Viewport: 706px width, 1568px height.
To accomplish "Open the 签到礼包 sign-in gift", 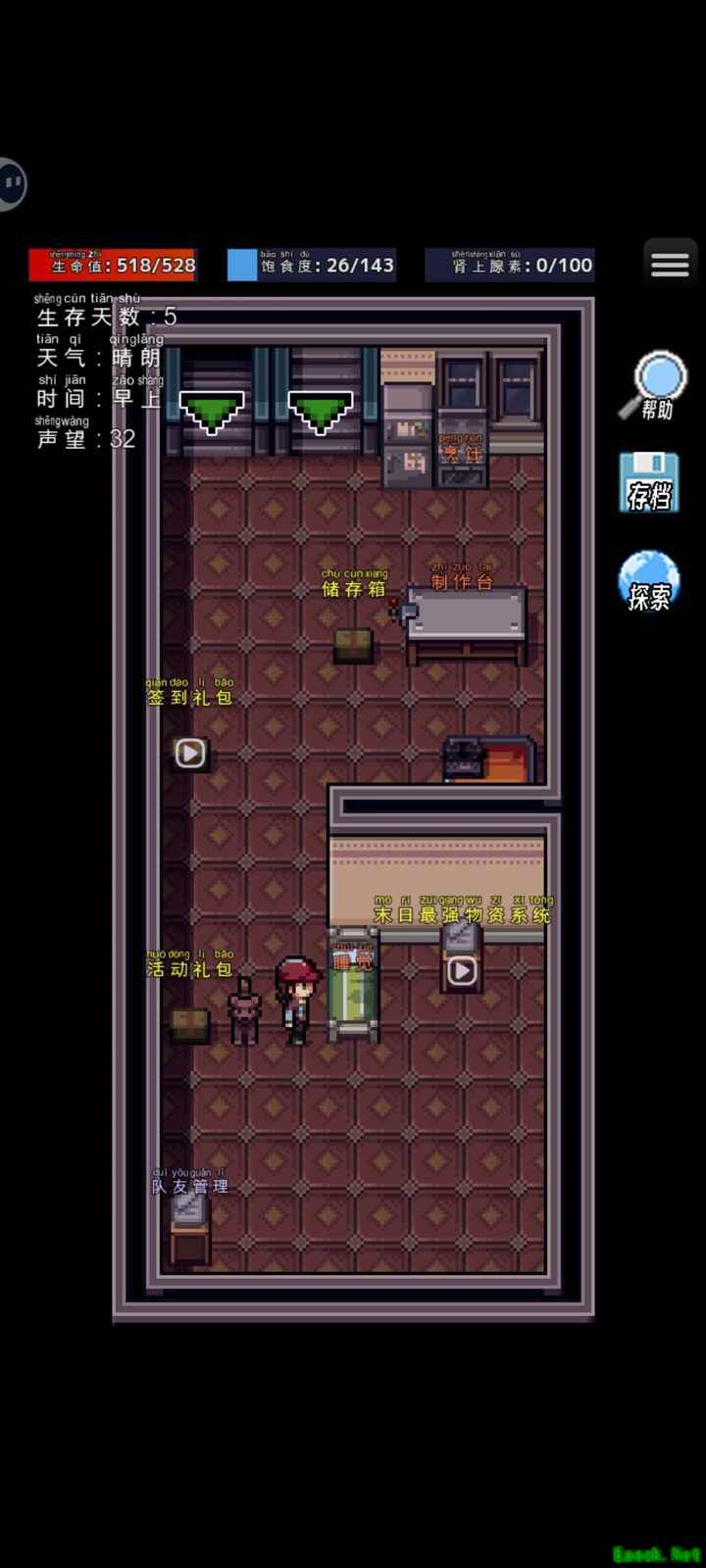I will point(189,753).
